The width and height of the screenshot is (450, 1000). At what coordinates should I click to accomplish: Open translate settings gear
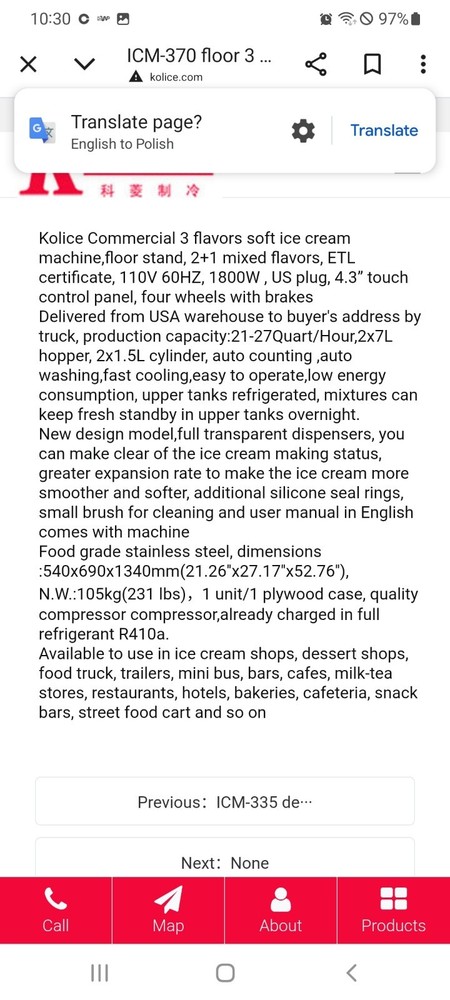pos(303,131)
